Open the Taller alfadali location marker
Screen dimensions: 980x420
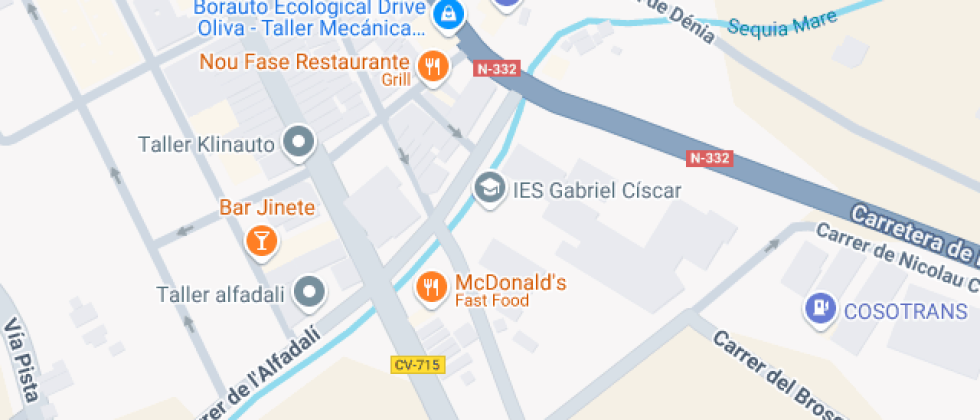(x=309, y=292)
